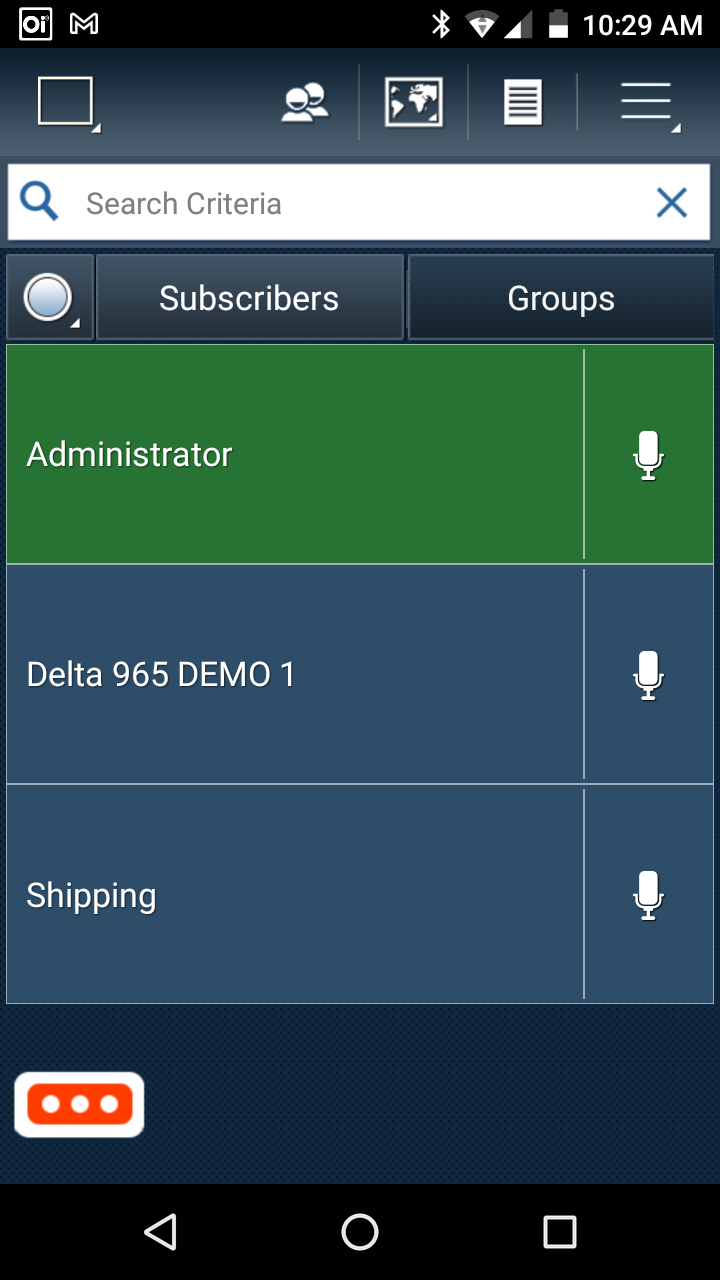720x1280 pixels.
Task: Select the Shipping group
Action: 295,895
